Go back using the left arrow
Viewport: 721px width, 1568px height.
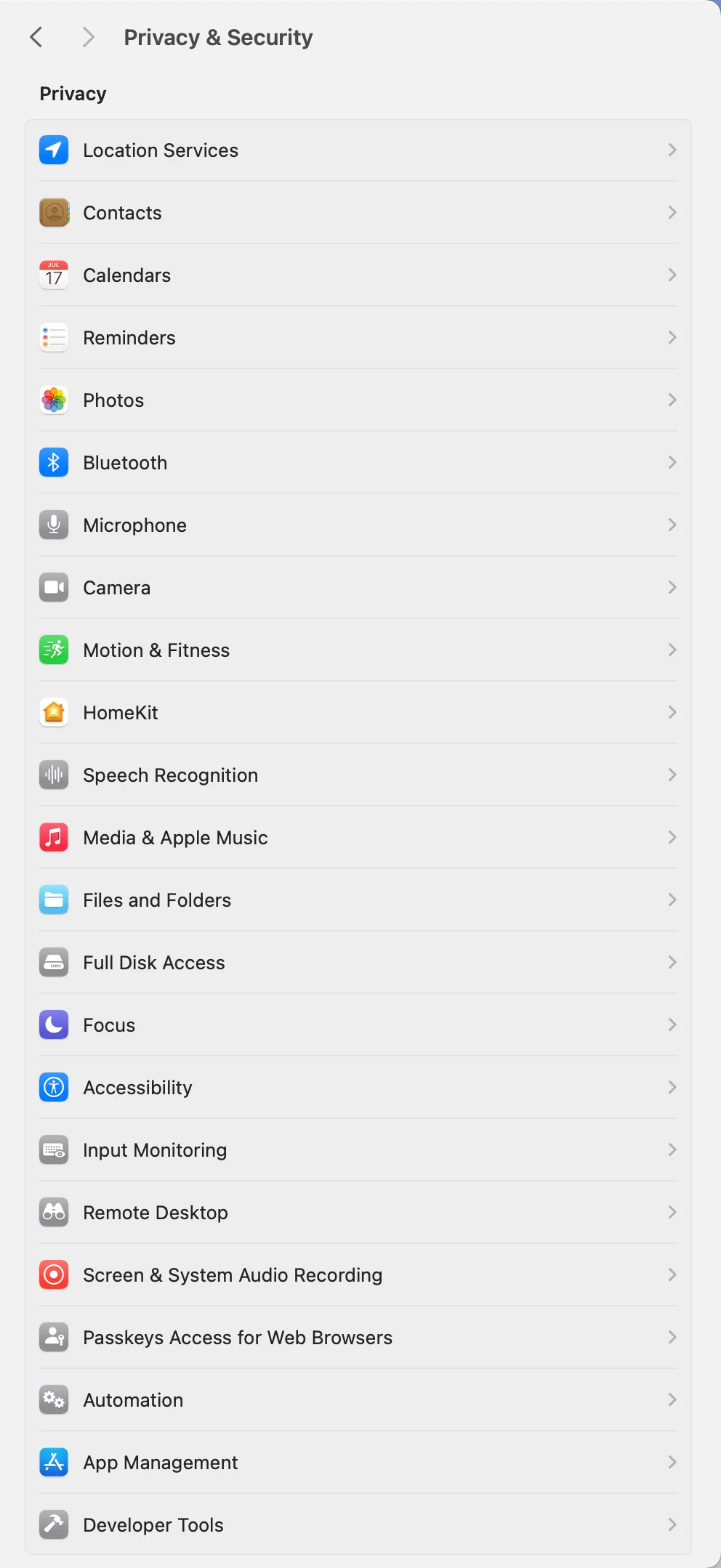pyautogui.click(x=36, y=37)
